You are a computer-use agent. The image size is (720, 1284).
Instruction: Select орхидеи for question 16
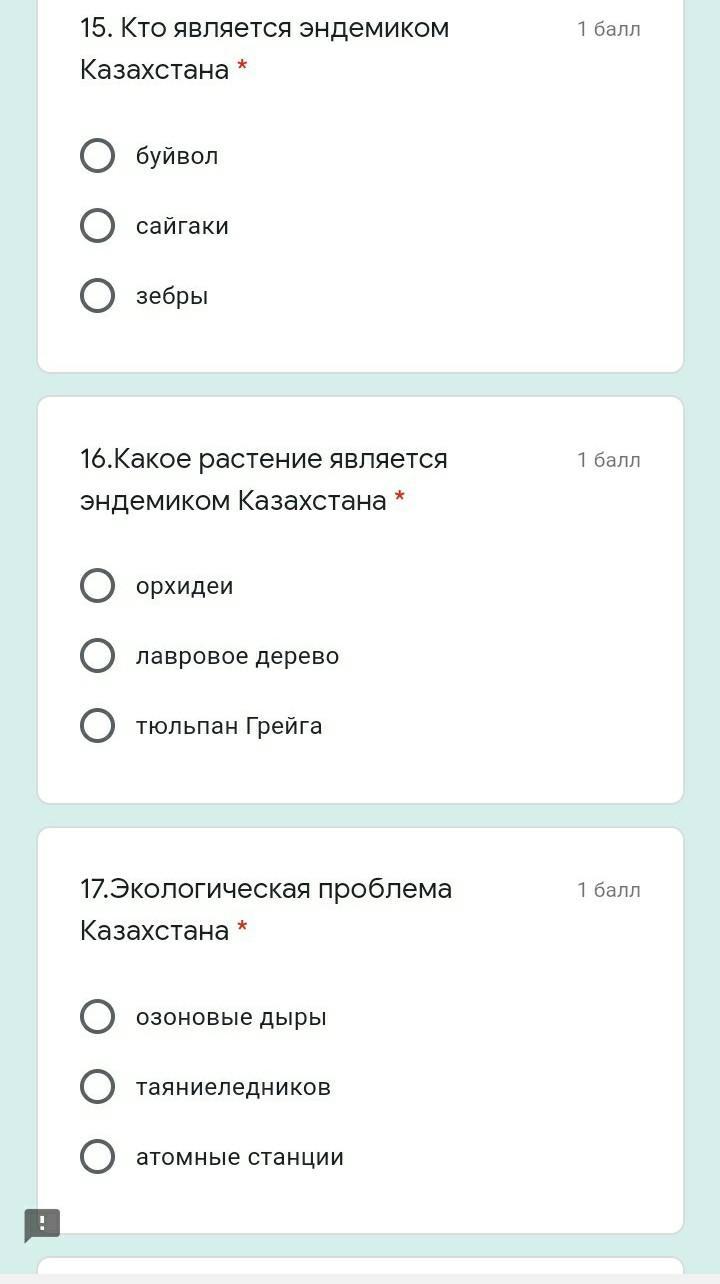pyautogui.click(x=98, y=586)
